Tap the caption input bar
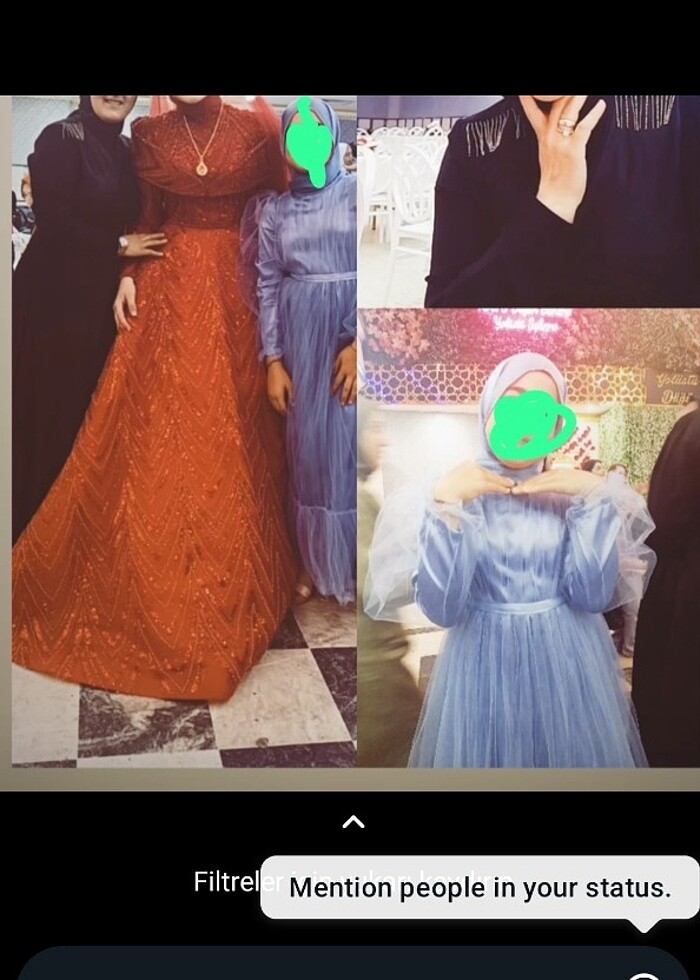 pos(300,965)
